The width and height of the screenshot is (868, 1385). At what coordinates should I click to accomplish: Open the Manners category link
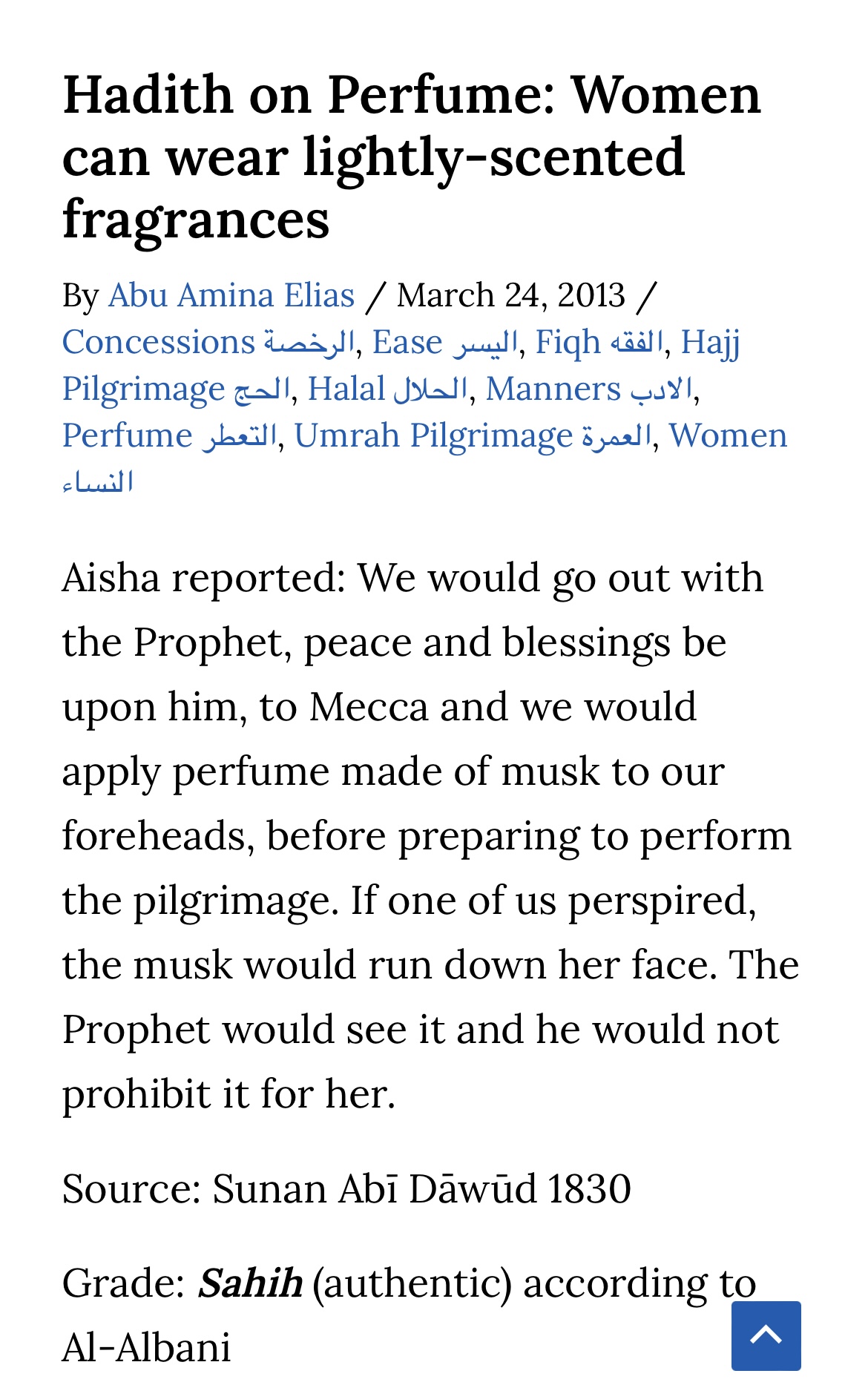click(589, 389)
